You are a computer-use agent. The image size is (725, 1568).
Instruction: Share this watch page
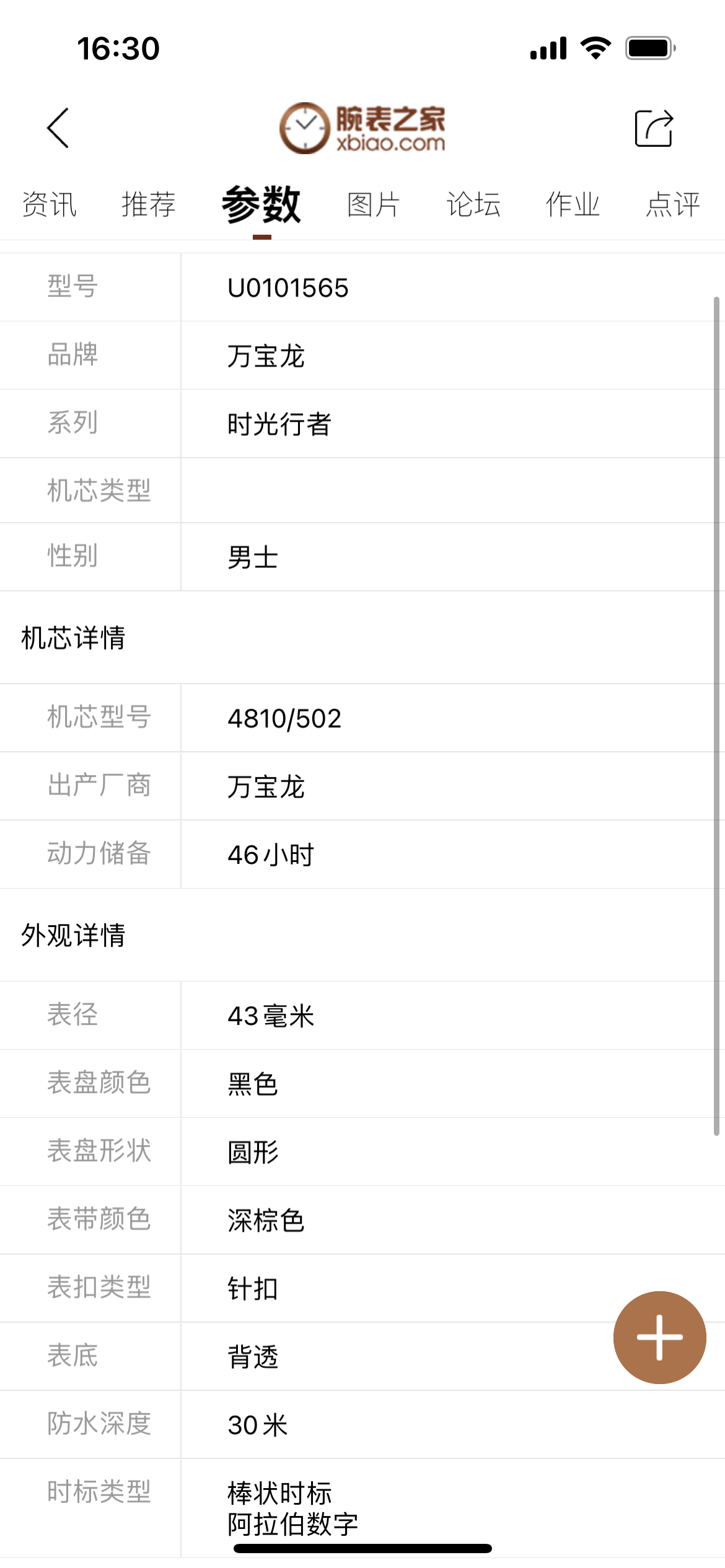[x=654, y=128]
